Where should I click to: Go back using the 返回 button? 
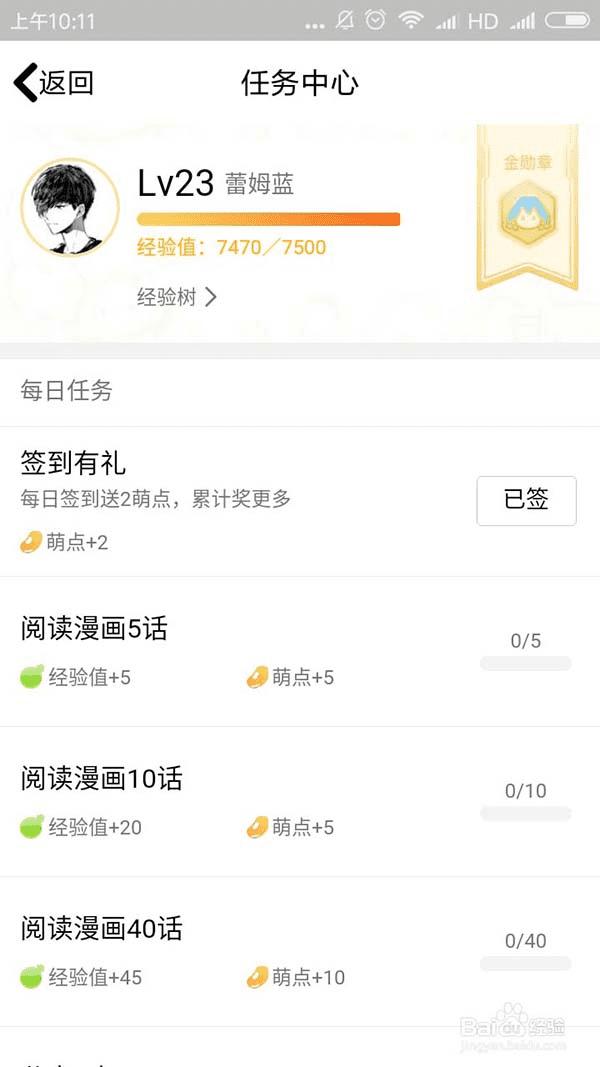click(54, 83)
